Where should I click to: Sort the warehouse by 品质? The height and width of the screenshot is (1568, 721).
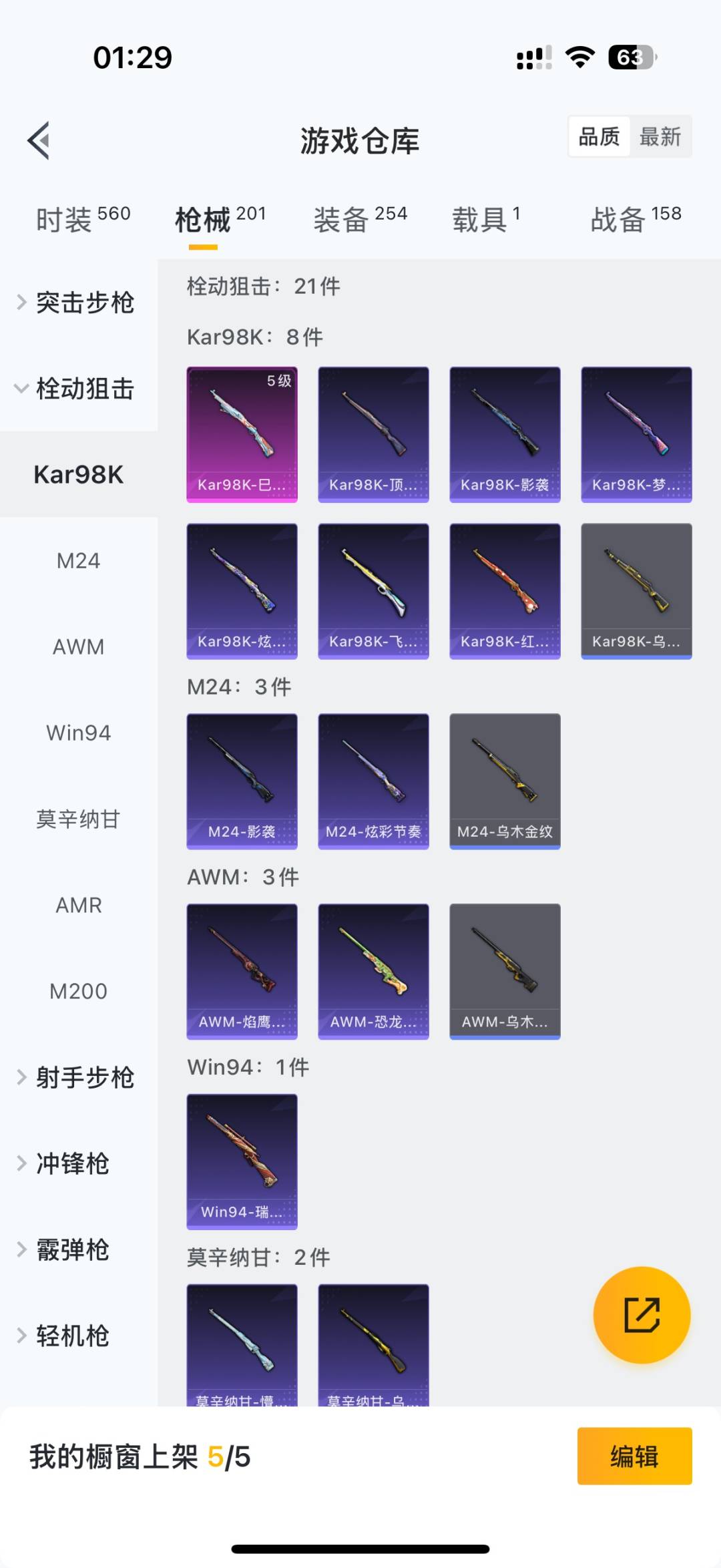tap(599, 137)
